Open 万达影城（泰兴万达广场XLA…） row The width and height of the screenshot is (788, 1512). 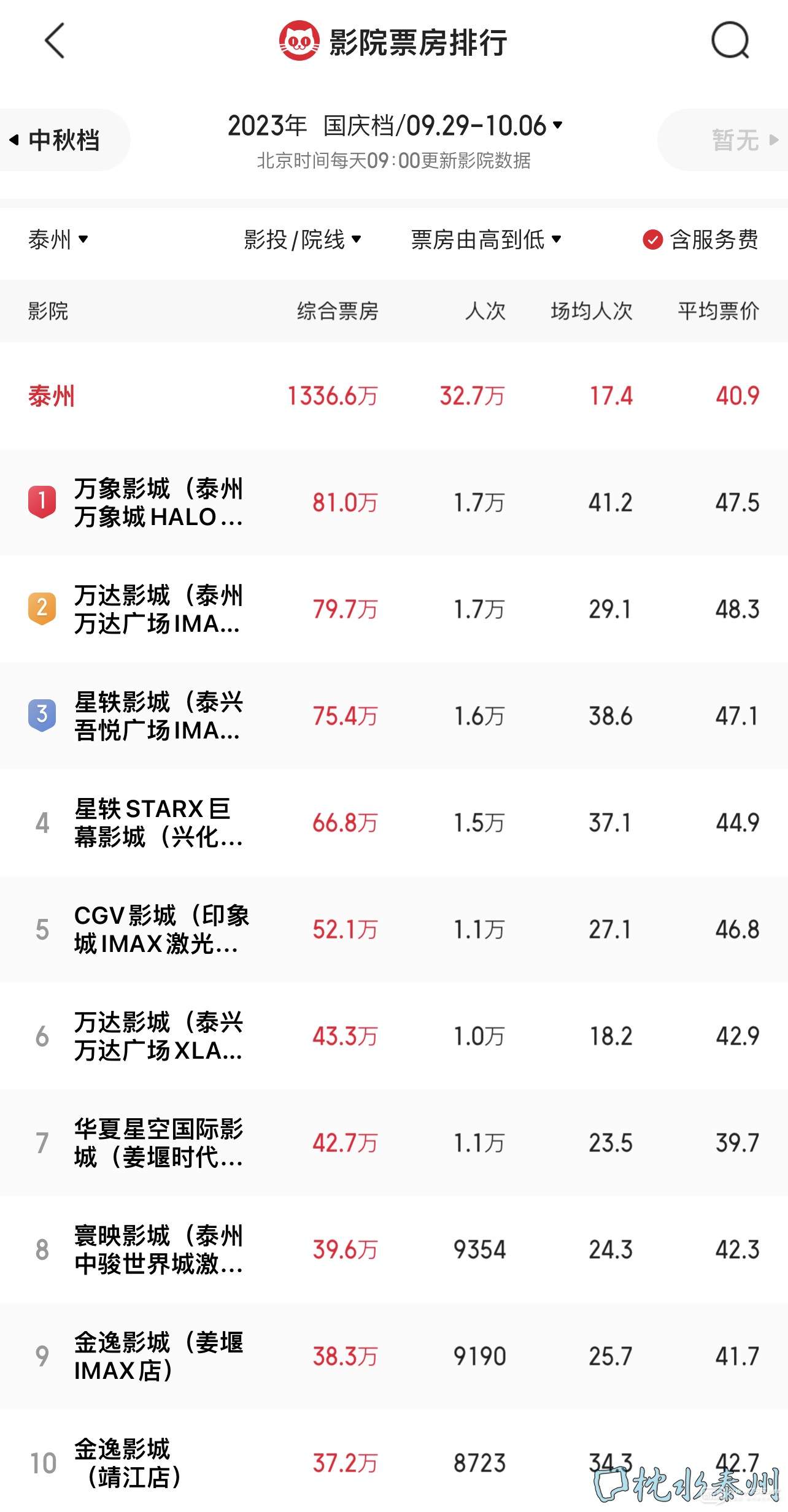pyautogui.click(x=158, y=1036)
